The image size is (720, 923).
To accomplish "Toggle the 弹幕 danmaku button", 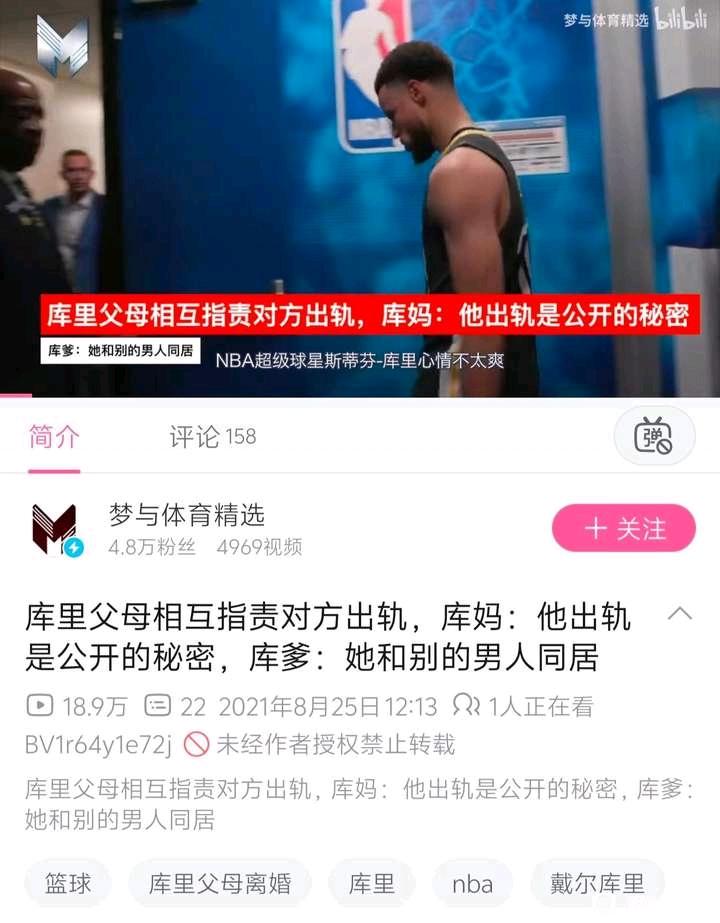I will 653,437.
